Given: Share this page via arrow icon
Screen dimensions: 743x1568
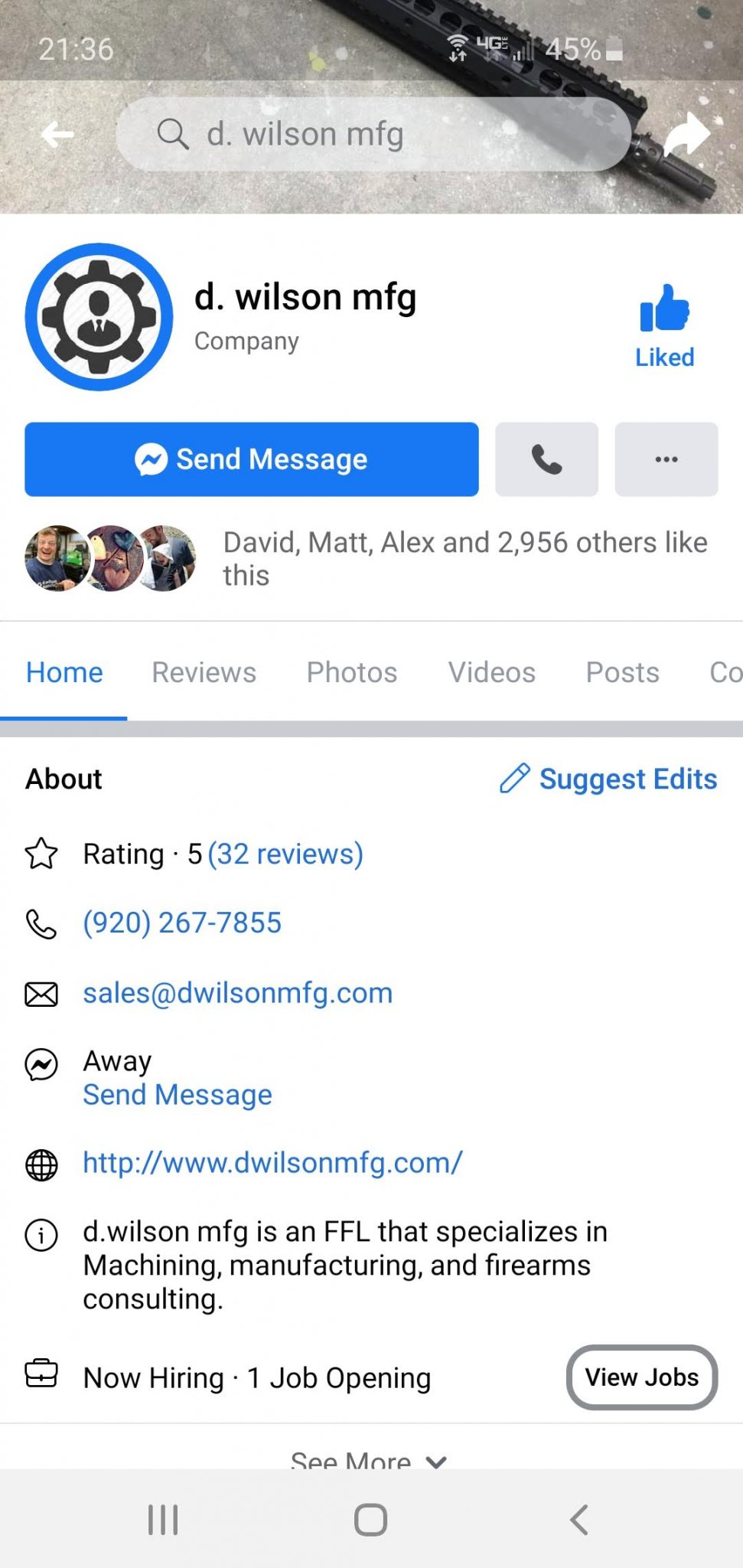Looking at the screenshot, I should (686, 135).
